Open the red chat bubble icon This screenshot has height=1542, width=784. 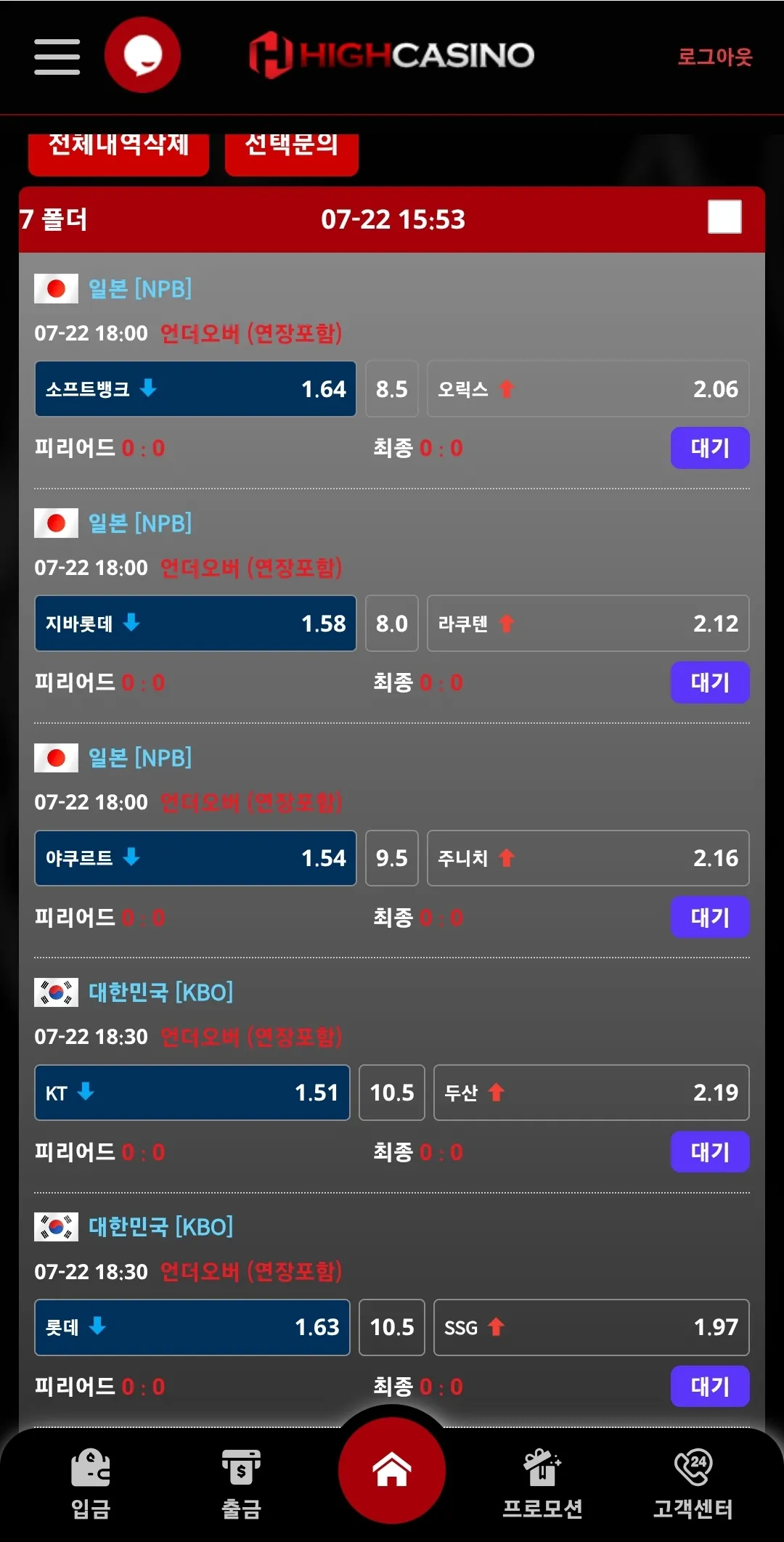coord(142,55)
